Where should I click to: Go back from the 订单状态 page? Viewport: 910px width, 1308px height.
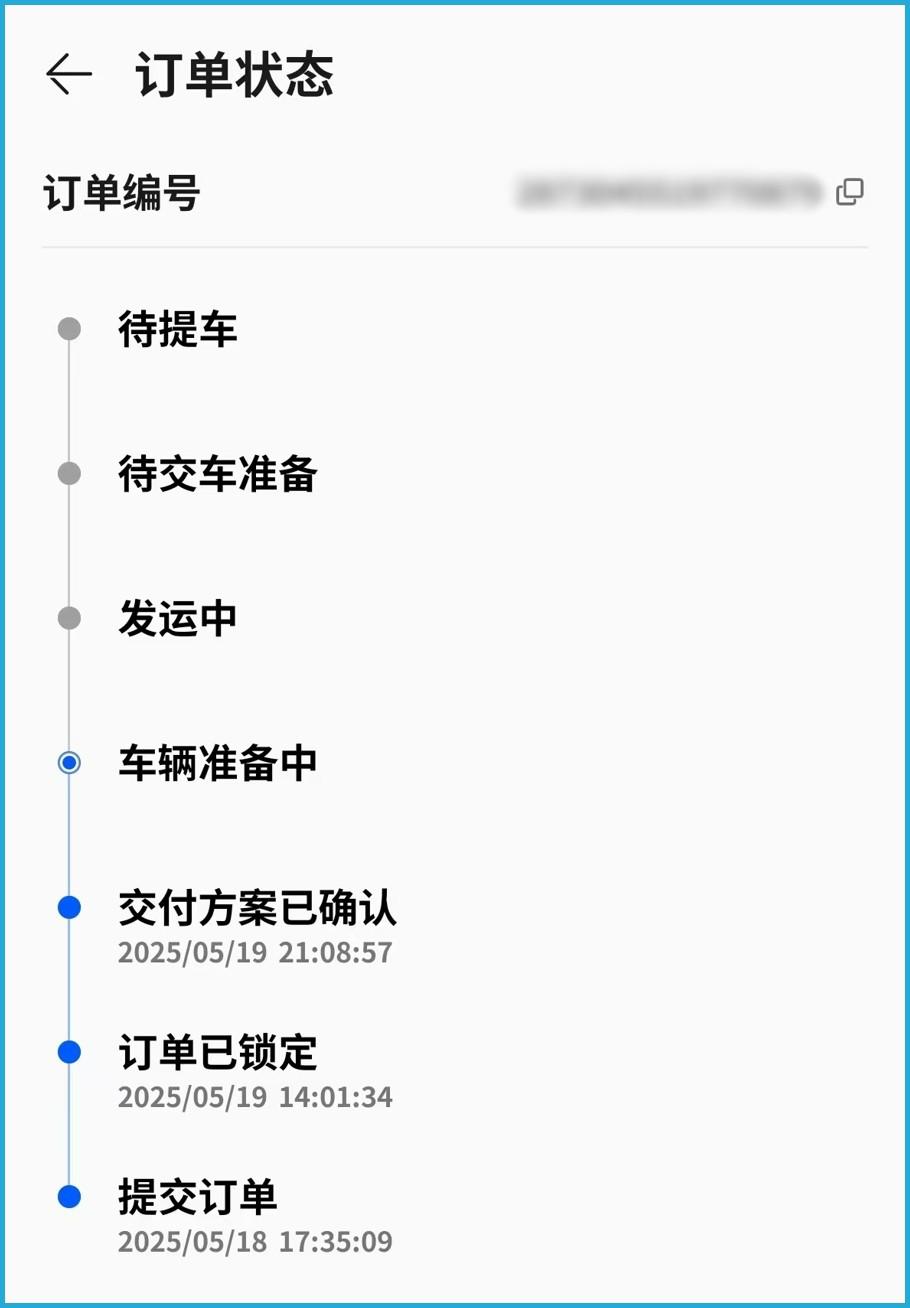[69, 75]
